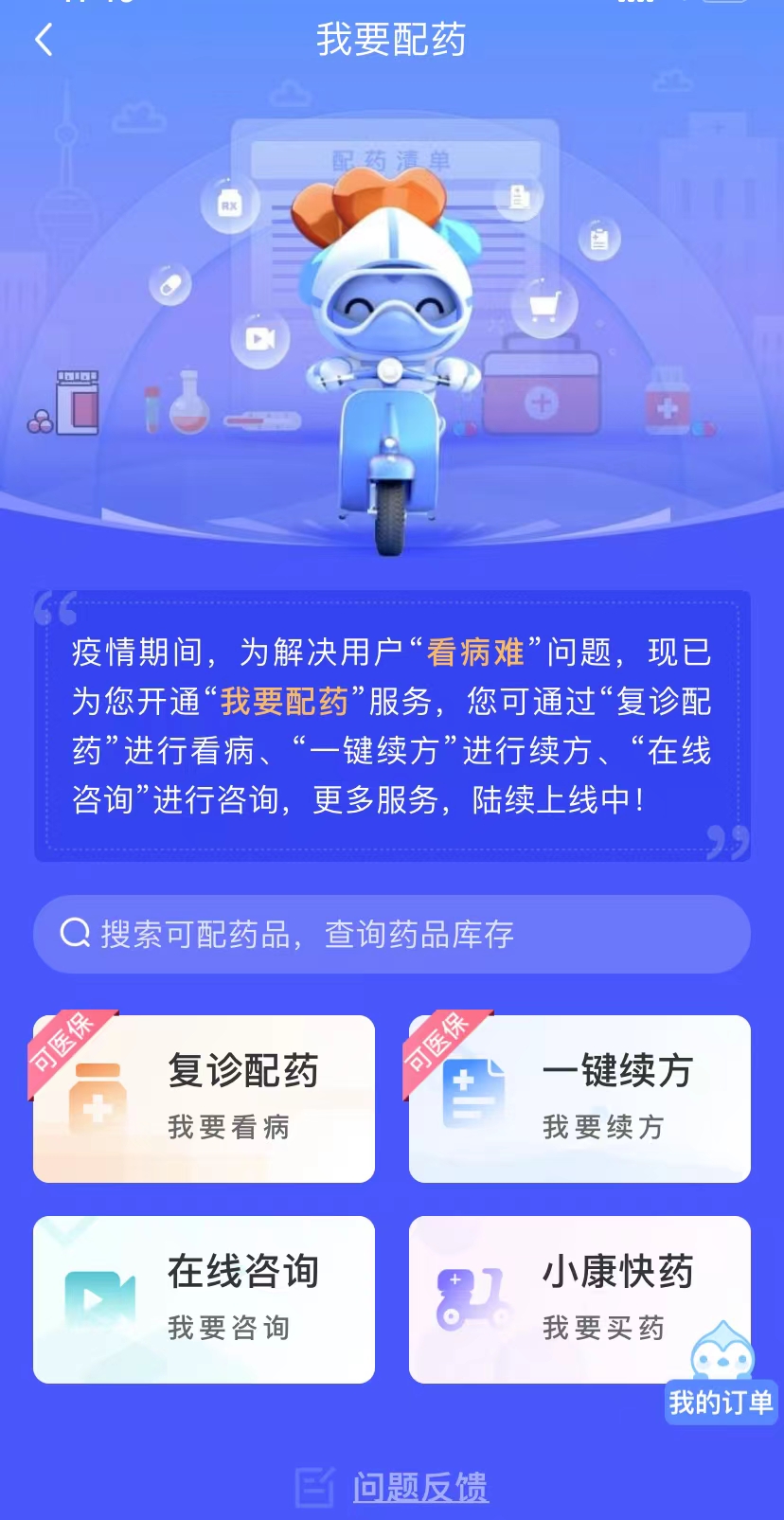The height and width of the screenshot is (1520, 784).
Task: Open the 一键续方 service card
Action: click(579, 1099)
